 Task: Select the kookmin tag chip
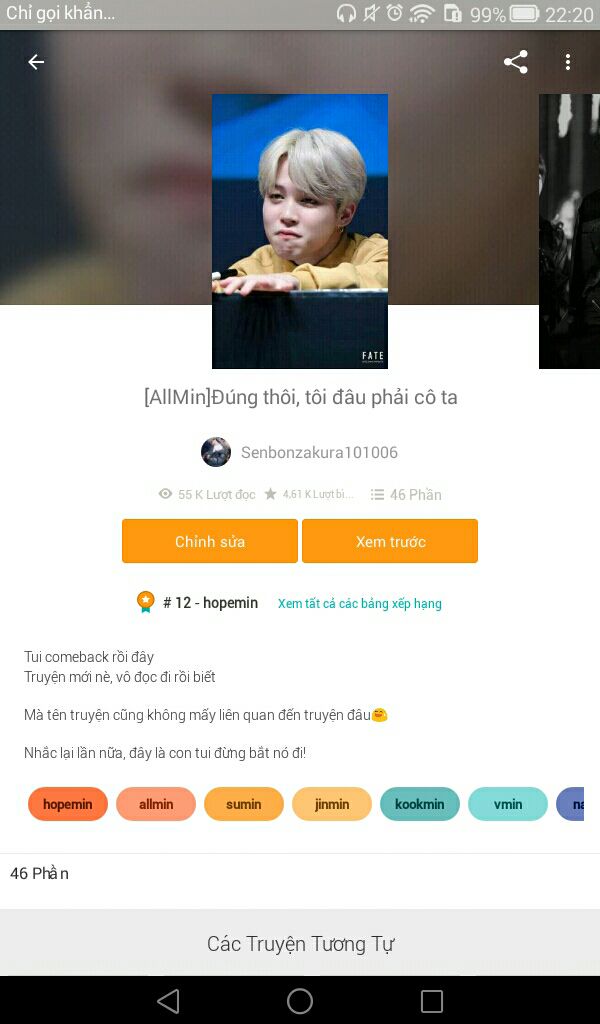click(x=420, y=804)
